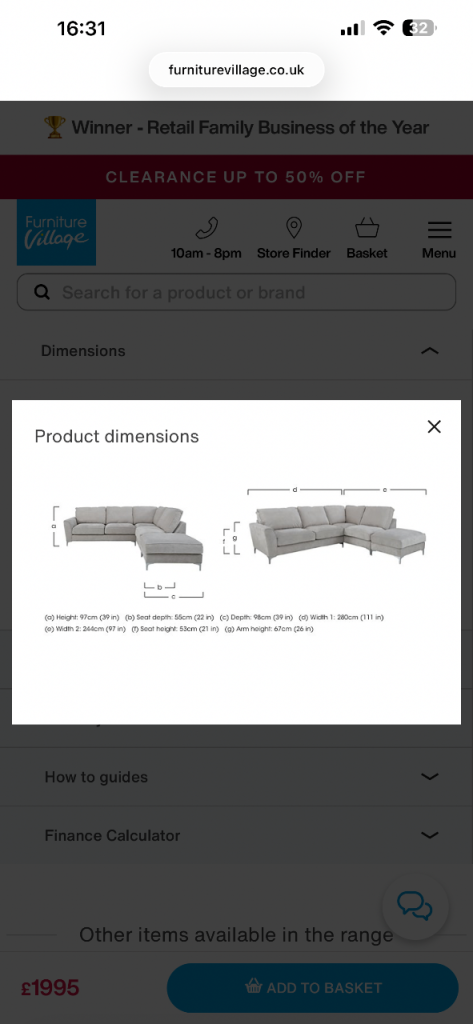
Task: View the shopping Basket
Action: tap(367, 239)
